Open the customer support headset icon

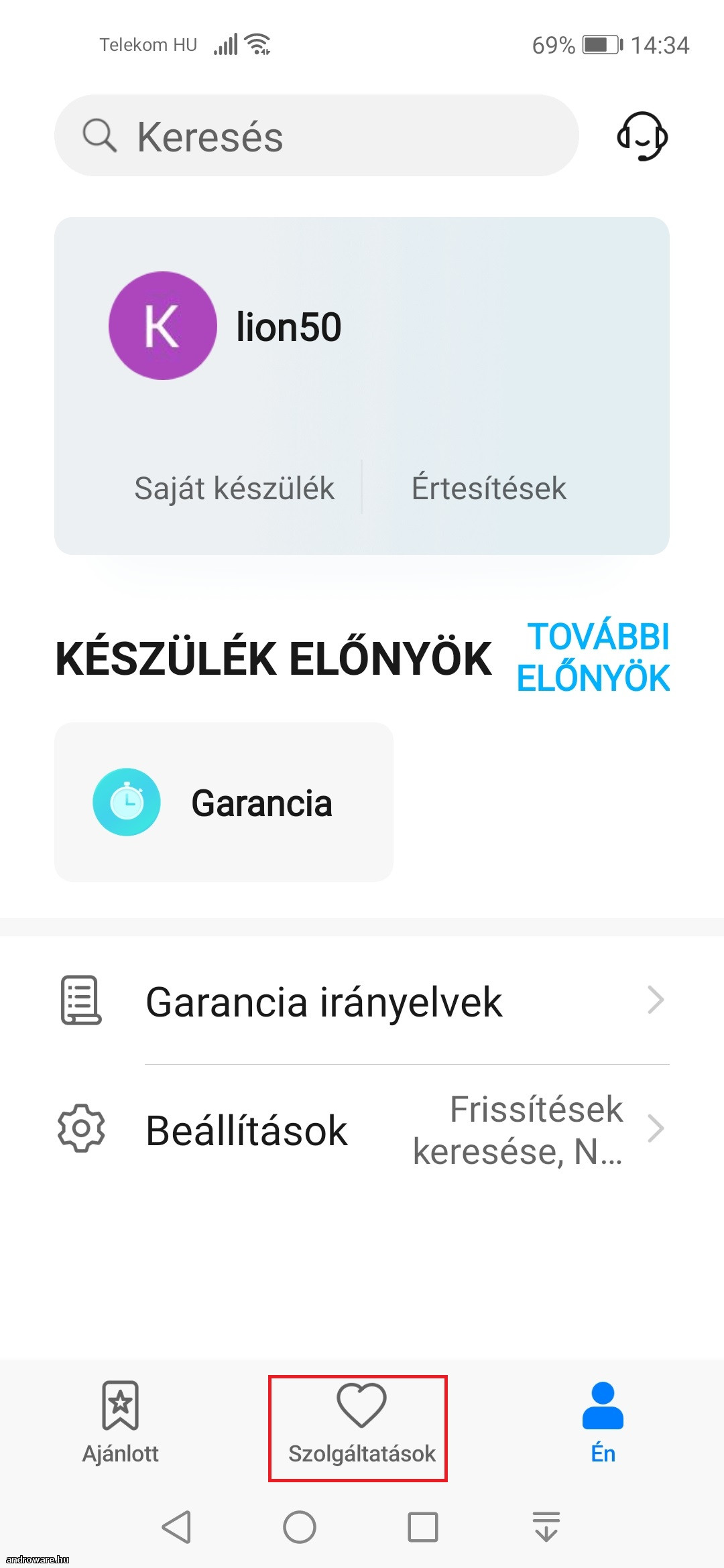[x=642, y=136]
